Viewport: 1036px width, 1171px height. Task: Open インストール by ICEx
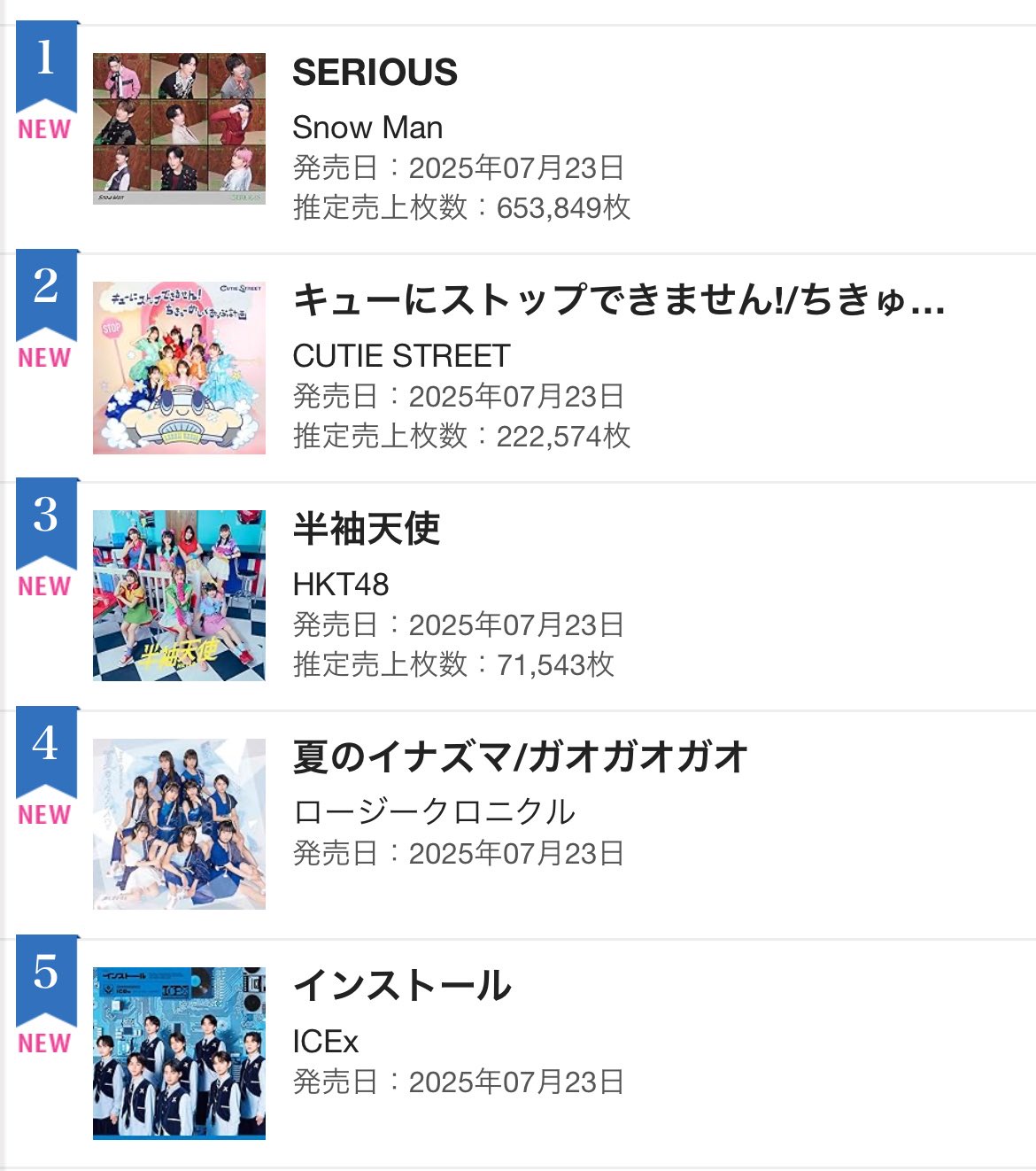pos(402,986)
